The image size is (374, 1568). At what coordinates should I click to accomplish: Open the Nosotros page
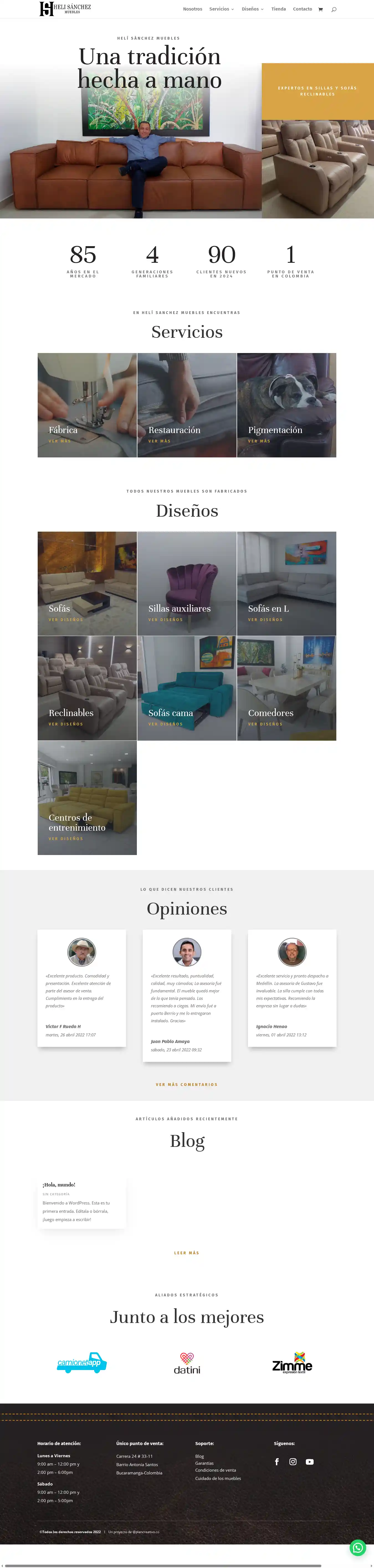click(193, 9)
